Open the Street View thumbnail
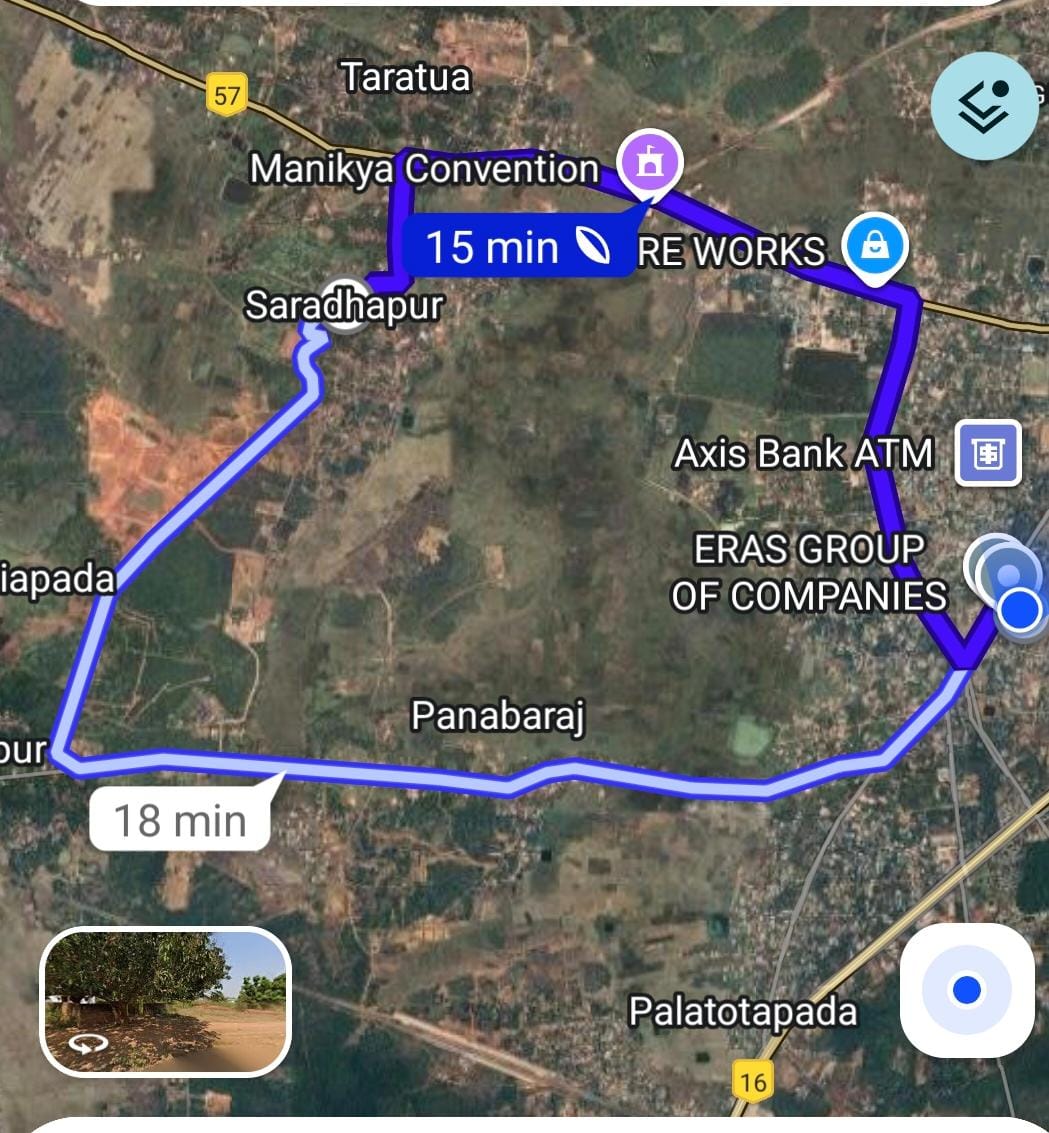 (166, 1001)
